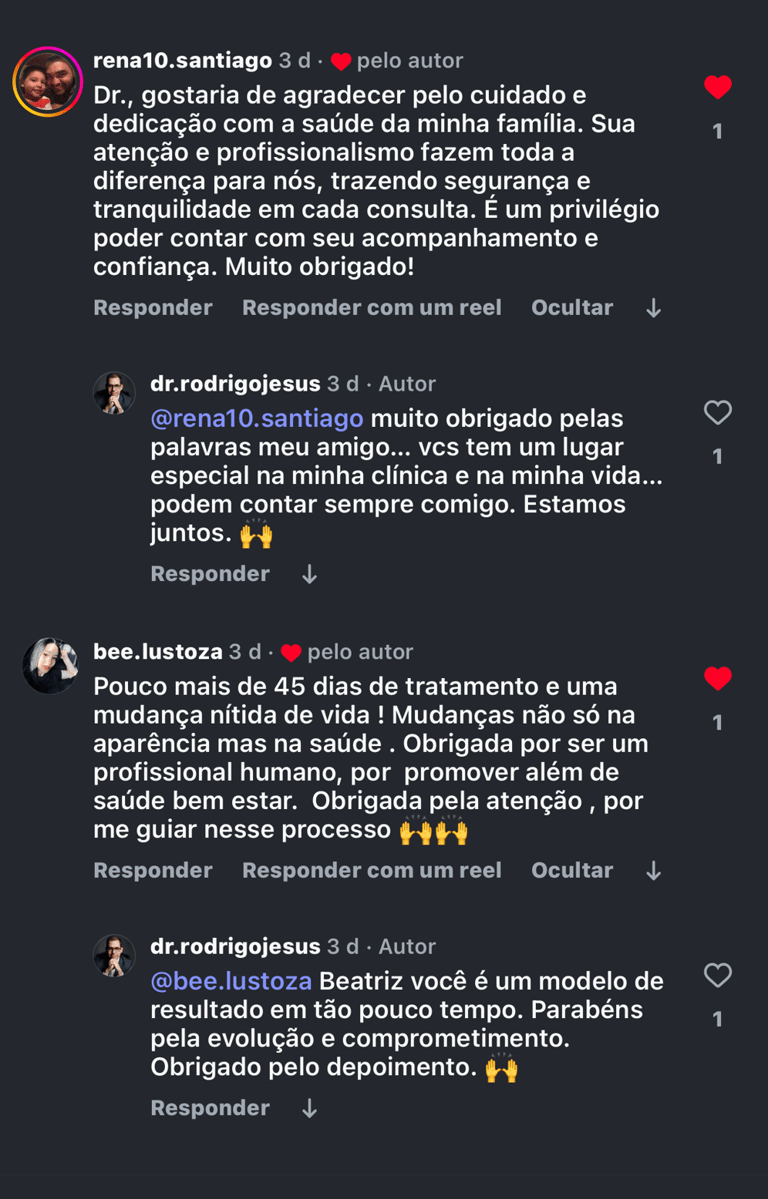768x1199 pixels.
Task: Open rena10.santiago's profile picture
Action: pyautogui.click(x=47, y=81)
